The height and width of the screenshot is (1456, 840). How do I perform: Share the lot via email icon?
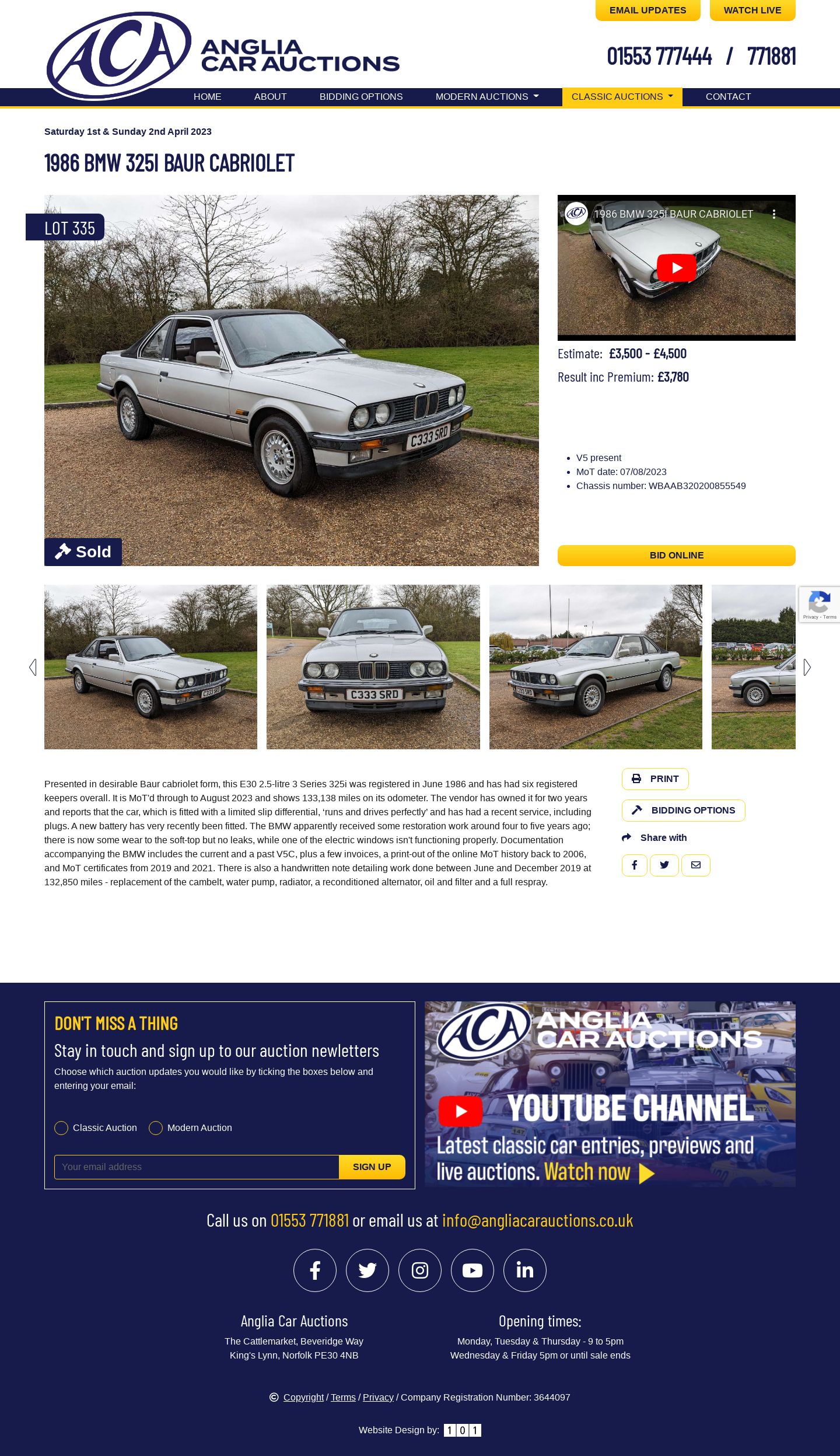click(695, 865)
